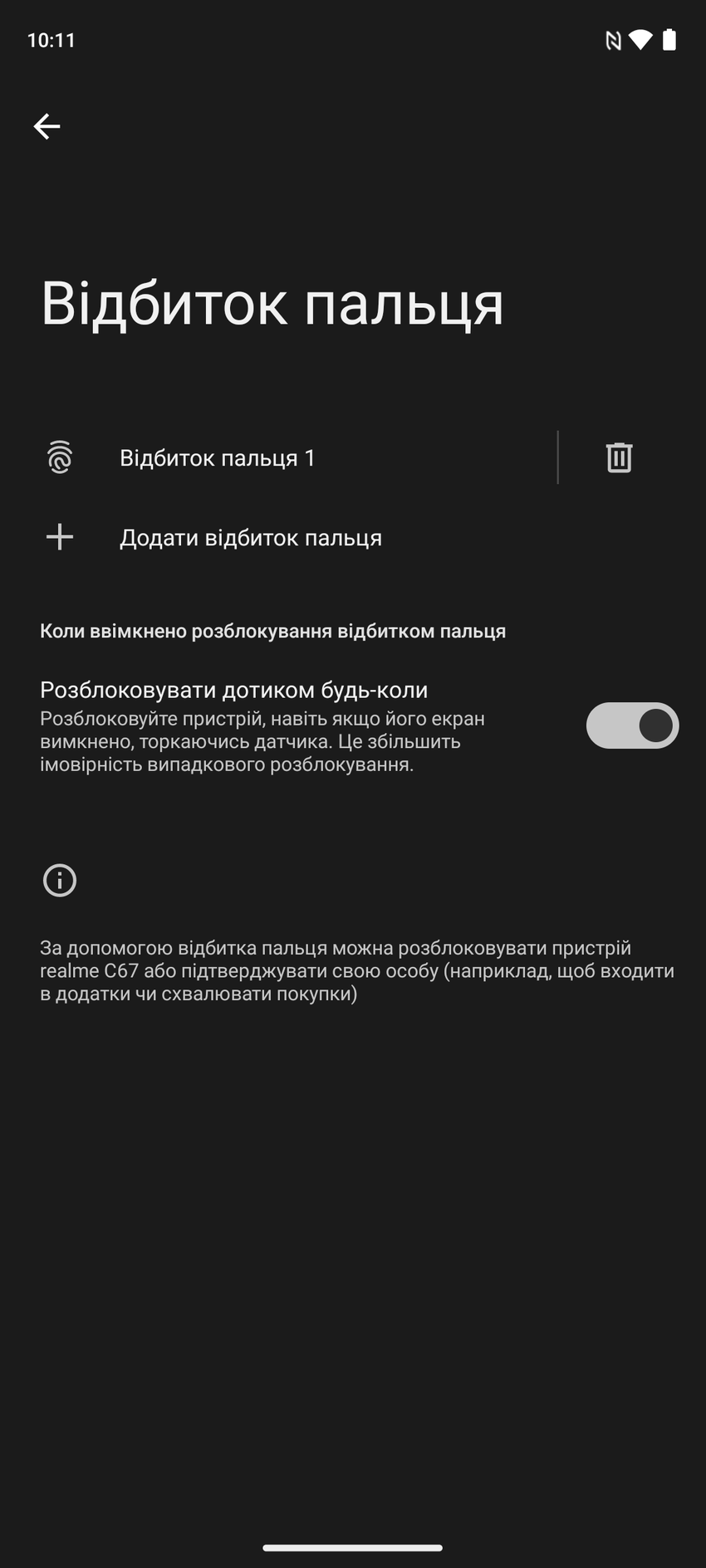
Task: Delete Відбиток пальця 1 with trash icon
Action: point(619,457)
